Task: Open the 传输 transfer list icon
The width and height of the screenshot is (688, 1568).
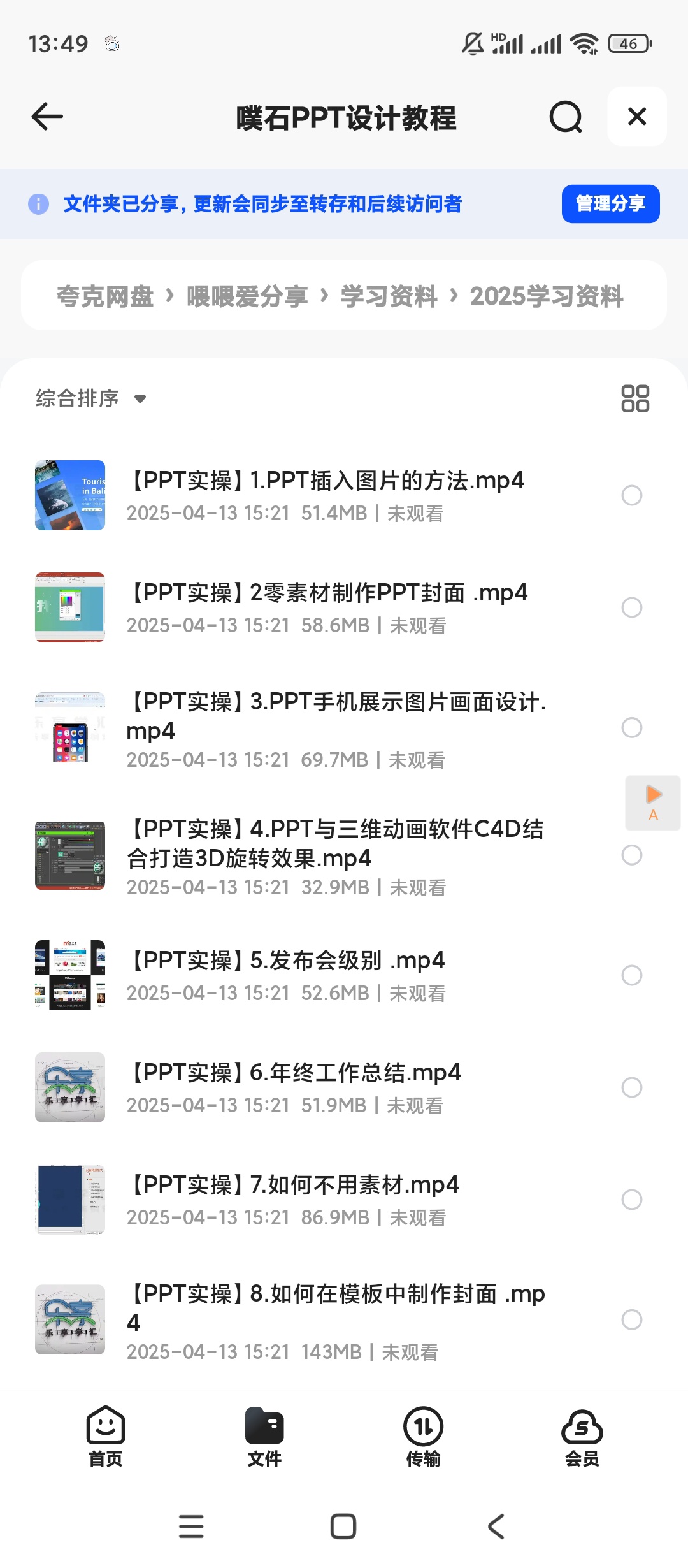Action: [x=423, y=1434]
